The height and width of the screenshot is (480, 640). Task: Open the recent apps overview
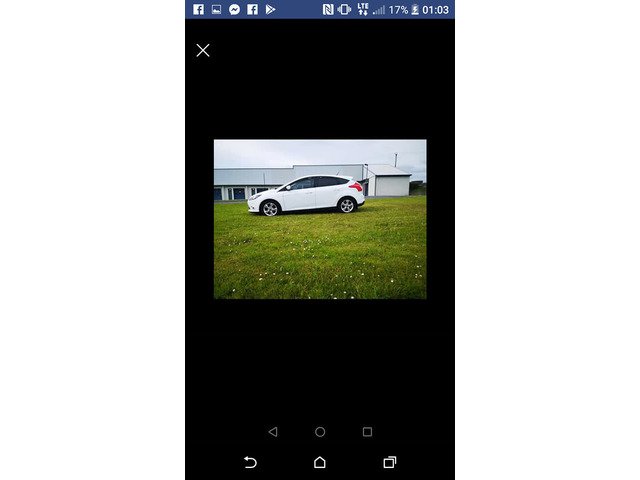click(389, 462)
